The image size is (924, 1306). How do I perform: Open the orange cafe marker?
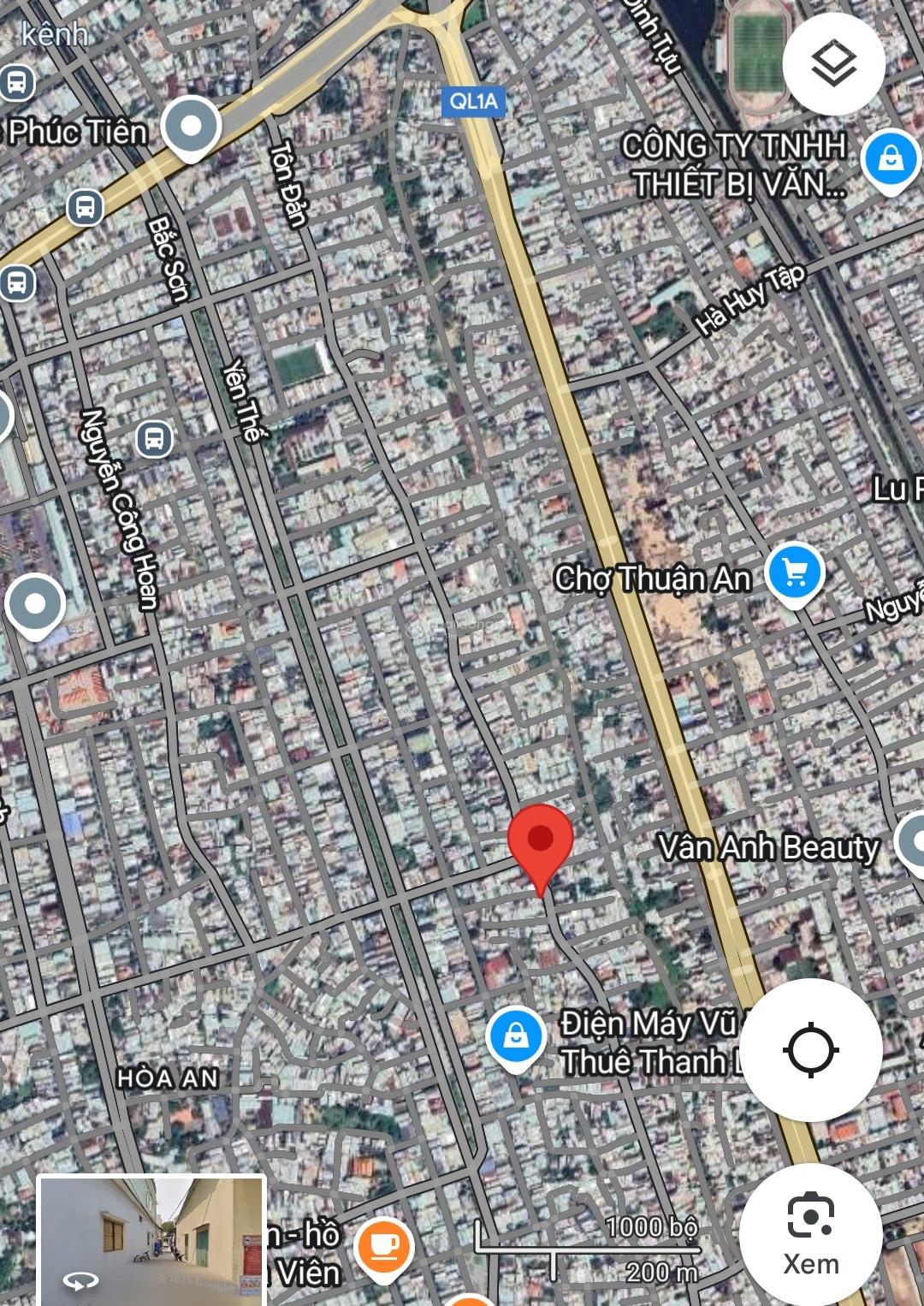point(383,1245)
